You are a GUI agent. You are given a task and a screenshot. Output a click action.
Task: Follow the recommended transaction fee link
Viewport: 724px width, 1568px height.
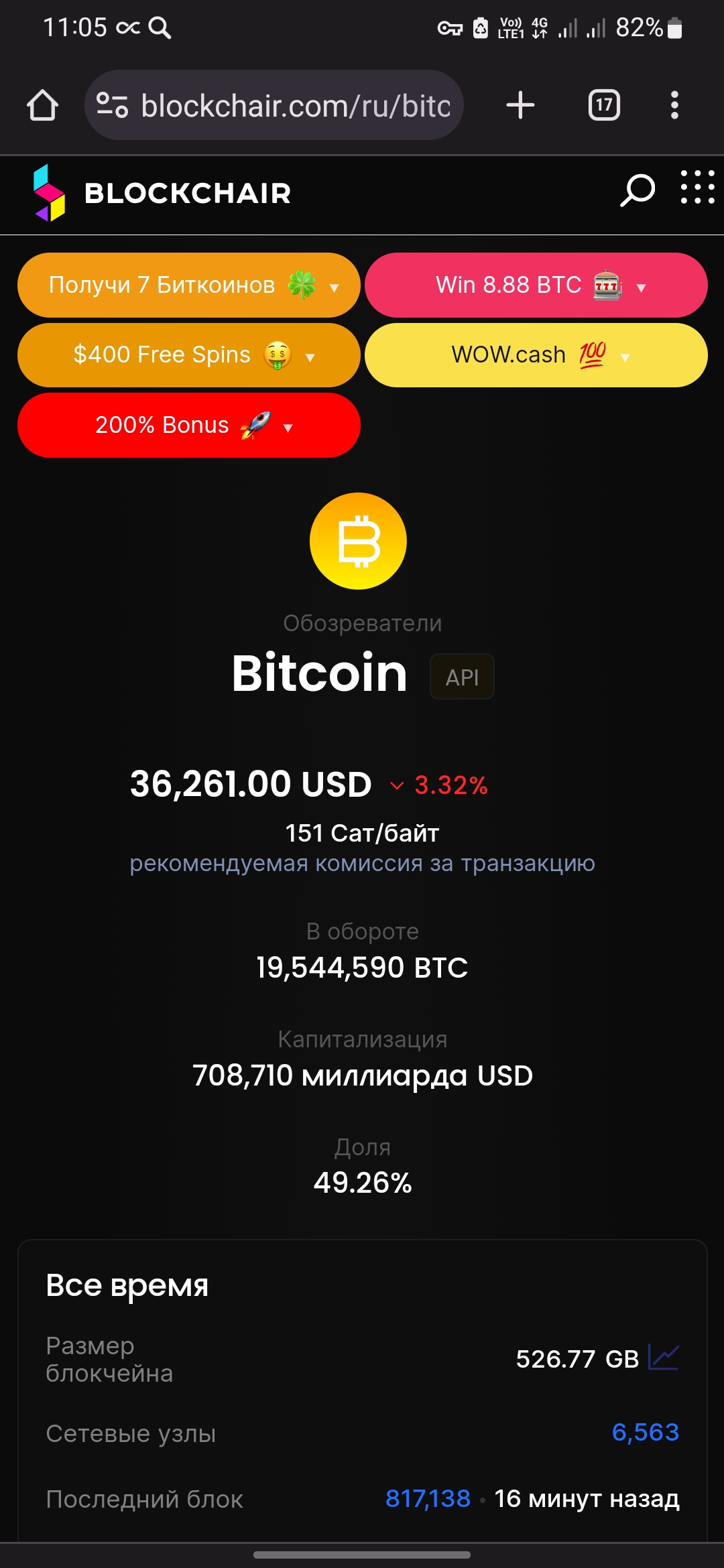click(x=362, y=864)
